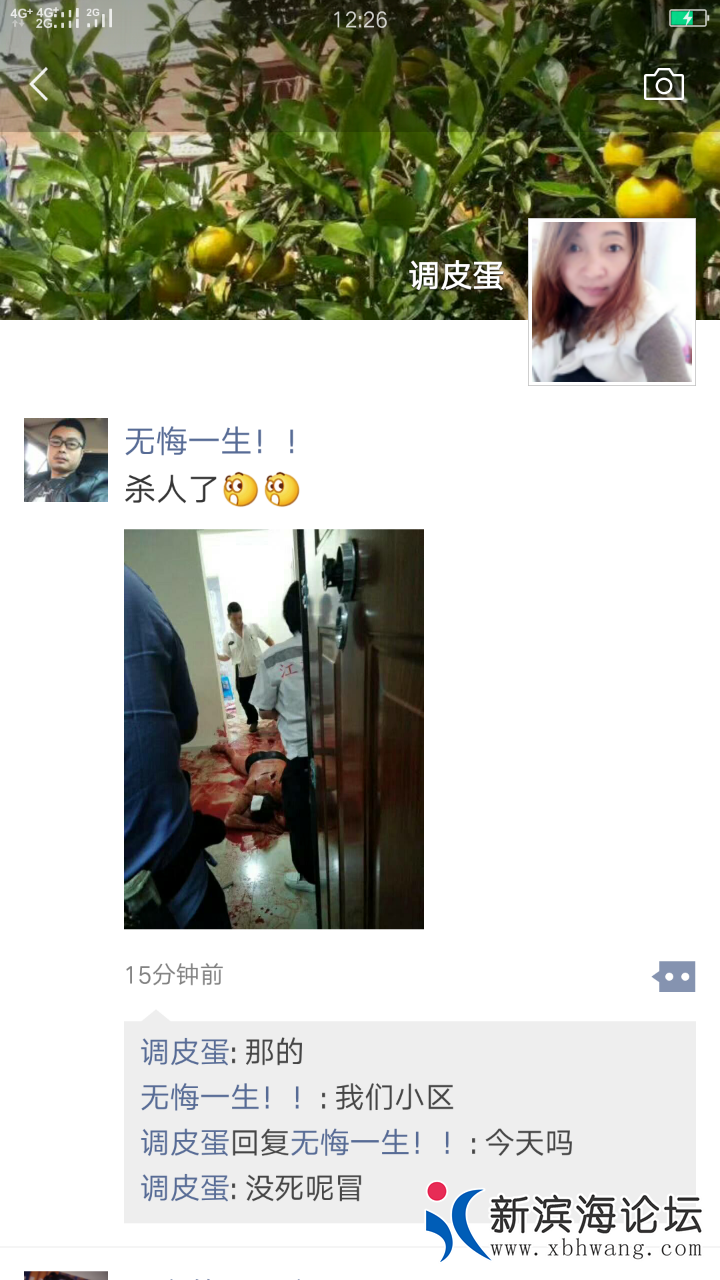Open the 无悔一生！！ poster name link

tap(211, 441)
